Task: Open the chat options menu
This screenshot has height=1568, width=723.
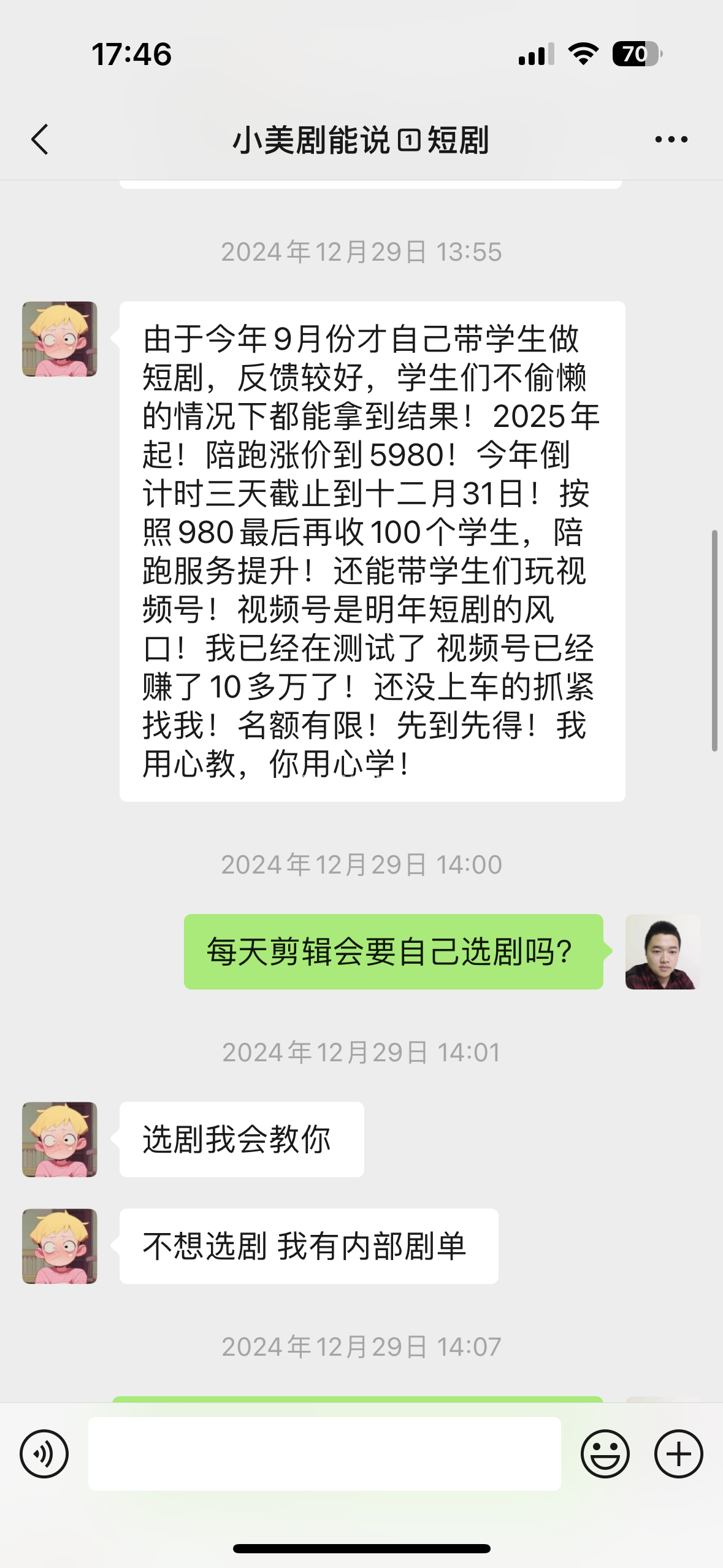Action: click(x=671, y=139)
